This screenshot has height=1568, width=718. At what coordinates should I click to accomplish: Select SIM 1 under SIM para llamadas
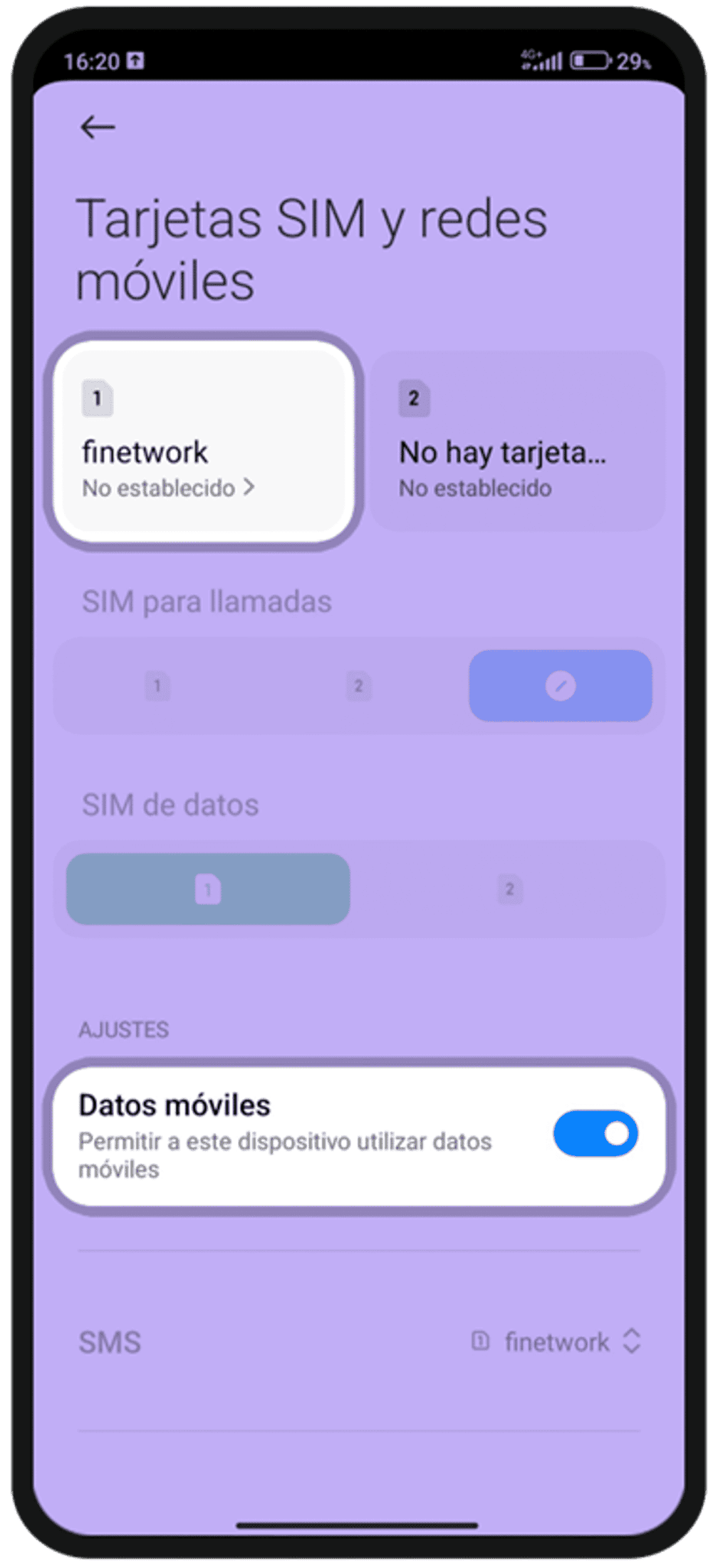click(x=157, y=686)
